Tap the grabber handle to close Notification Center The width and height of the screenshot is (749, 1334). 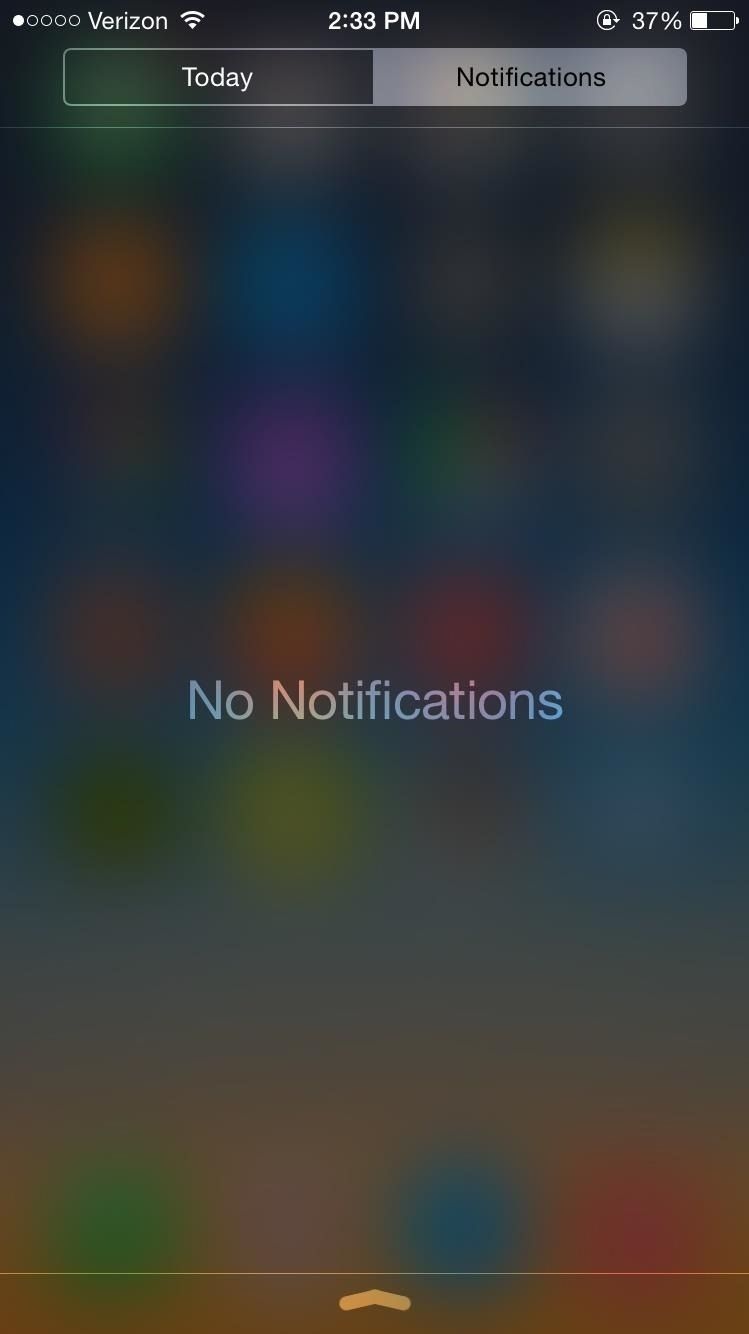(x=375, y=1300)
